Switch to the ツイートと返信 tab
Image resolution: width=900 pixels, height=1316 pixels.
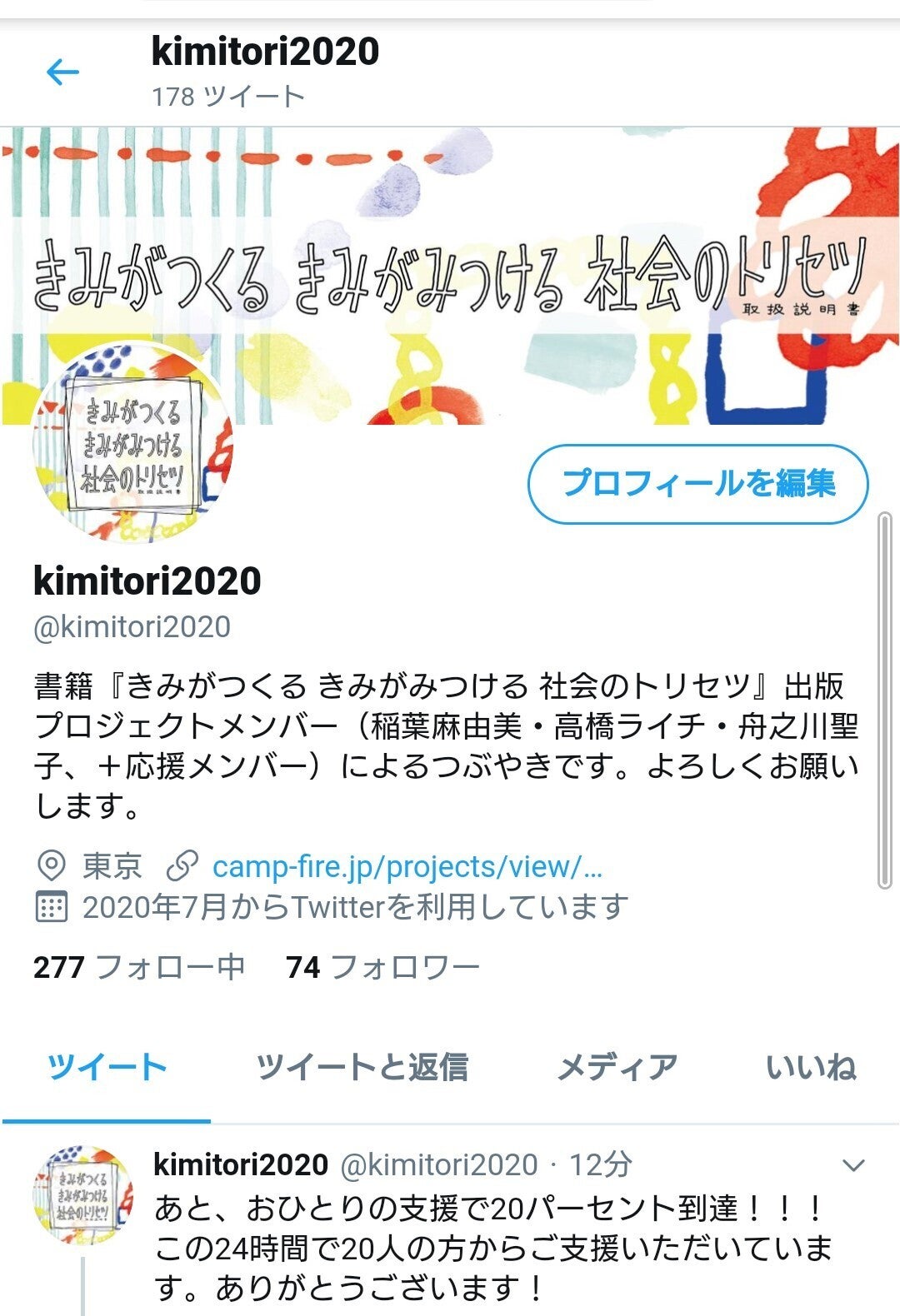362,1067
